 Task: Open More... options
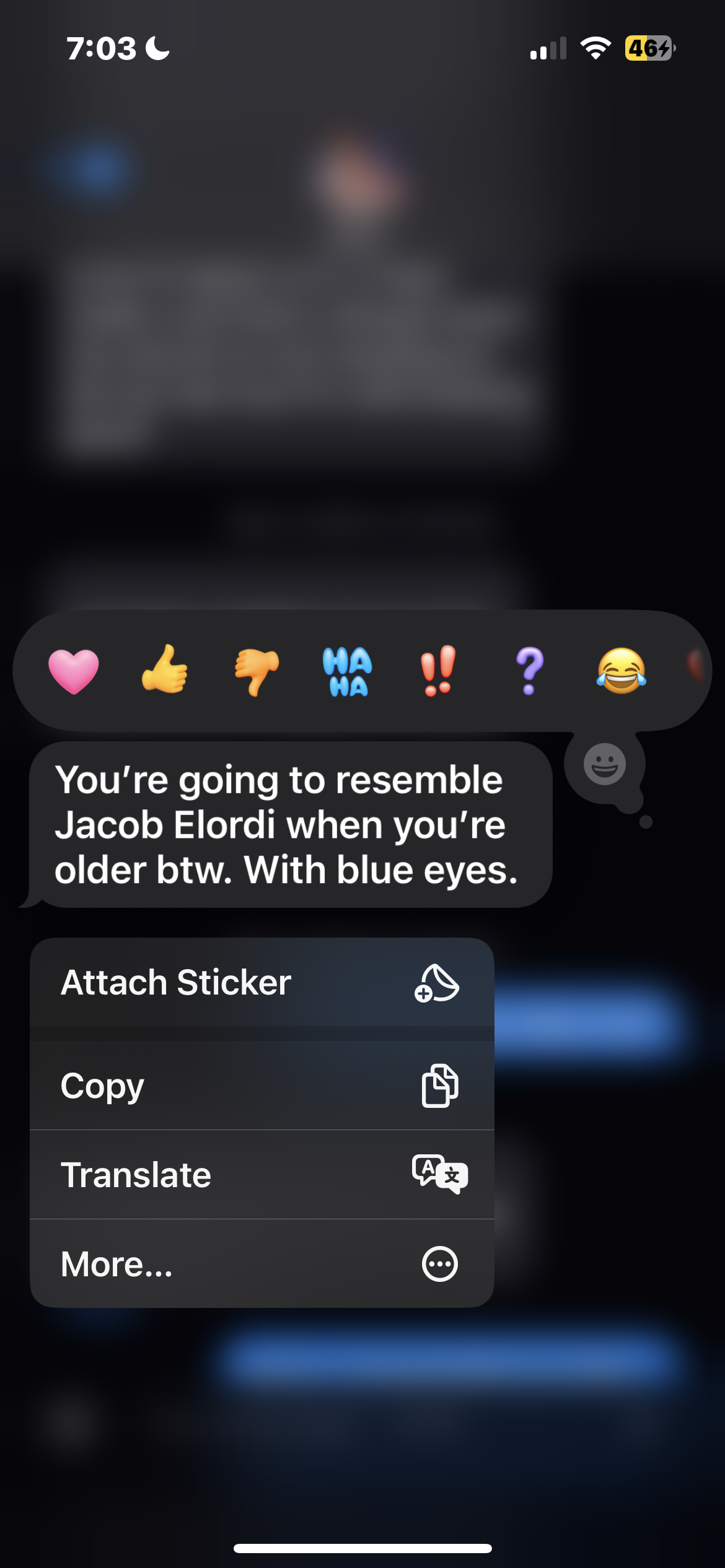click(261, 1264)
